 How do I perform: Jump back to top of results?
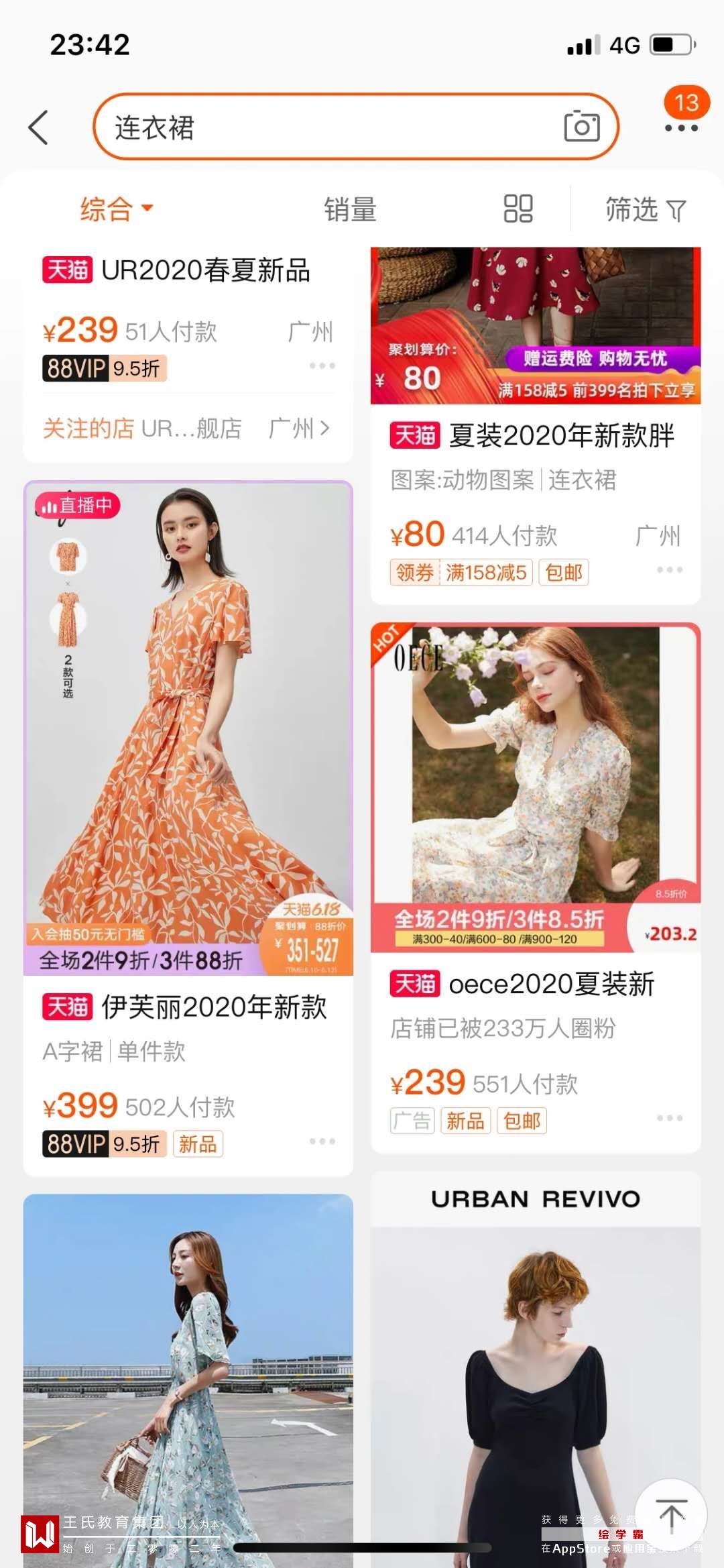pos(670,1514)
